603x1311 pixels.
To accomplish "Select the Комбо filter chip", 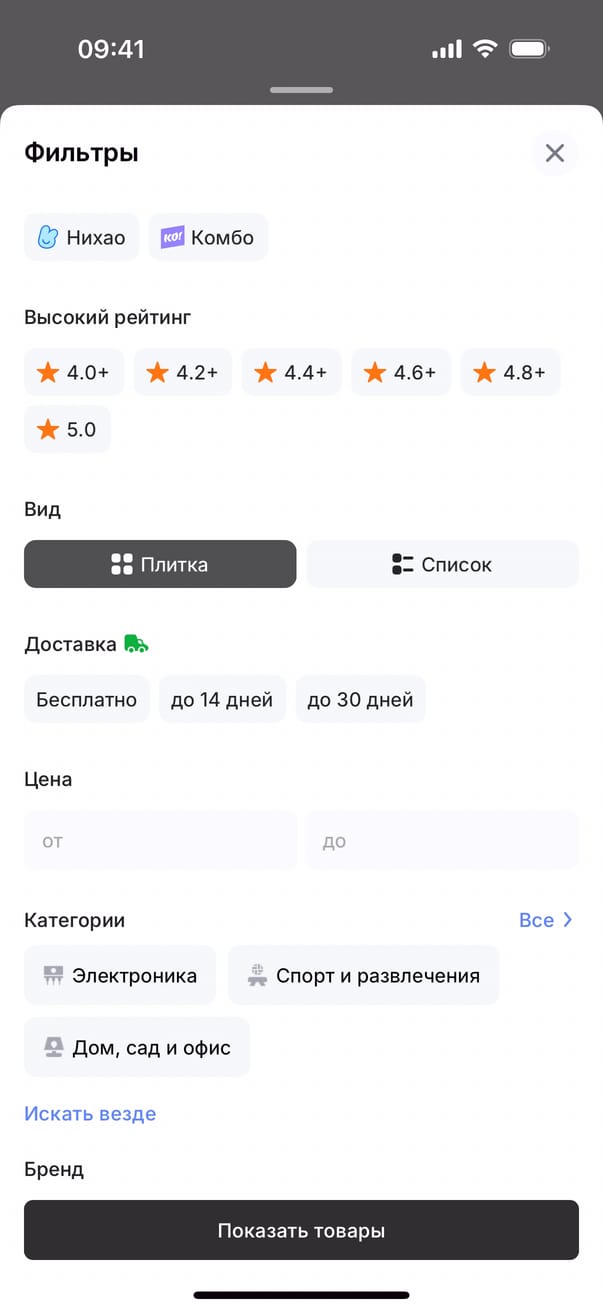I will [208, 238].
